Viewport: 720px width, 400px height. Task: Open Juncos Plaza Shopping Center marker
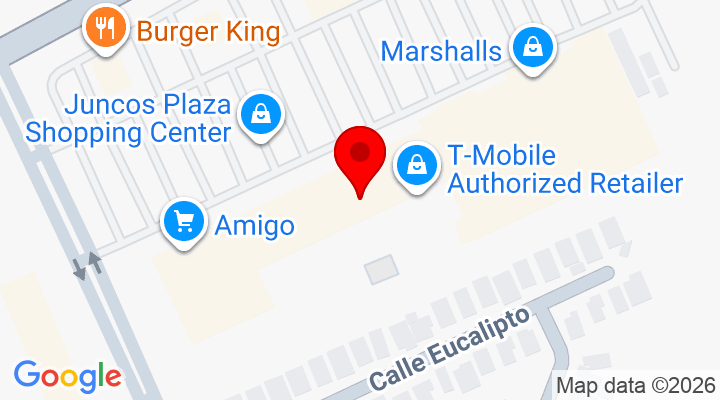pos(261,116)
